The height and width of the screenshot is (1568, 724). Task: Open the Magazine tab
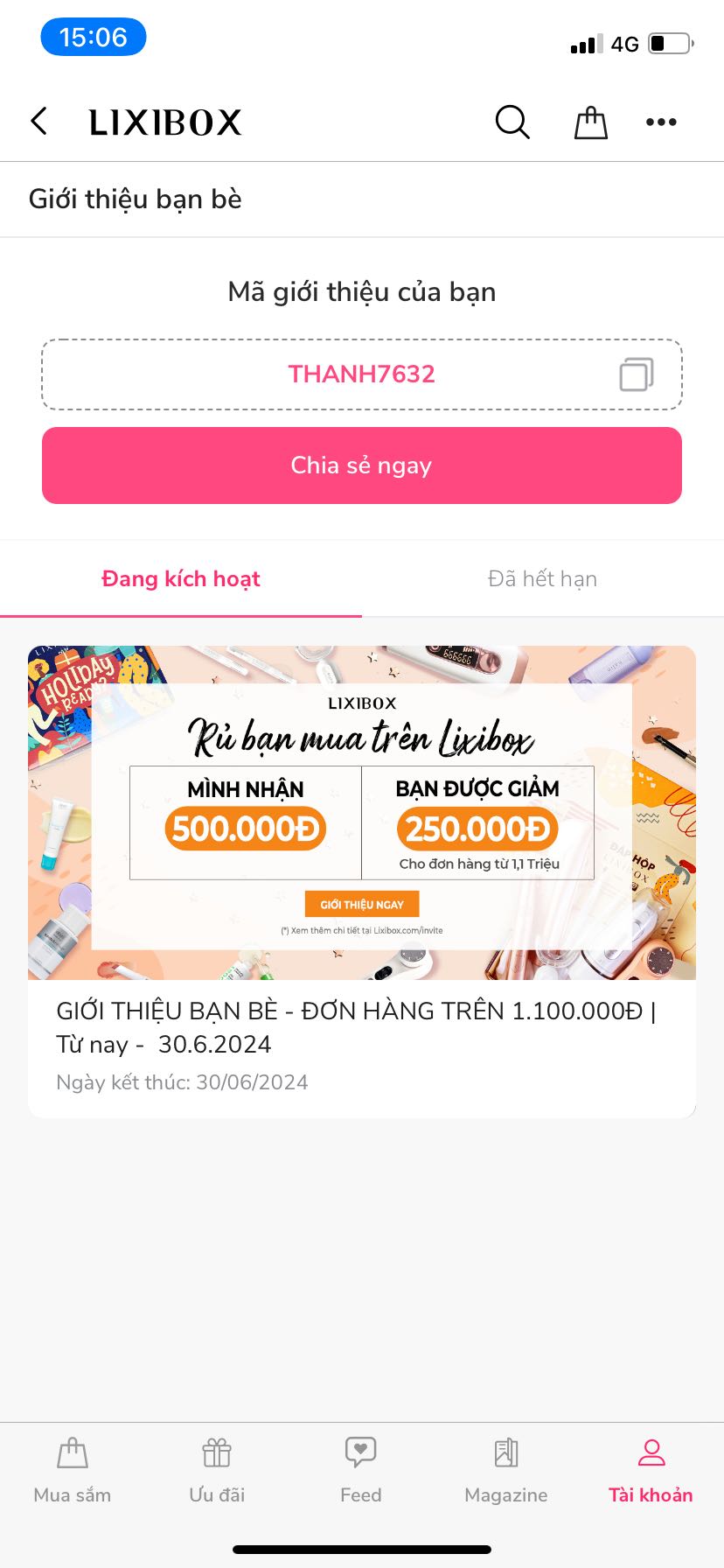(506, 1470)
